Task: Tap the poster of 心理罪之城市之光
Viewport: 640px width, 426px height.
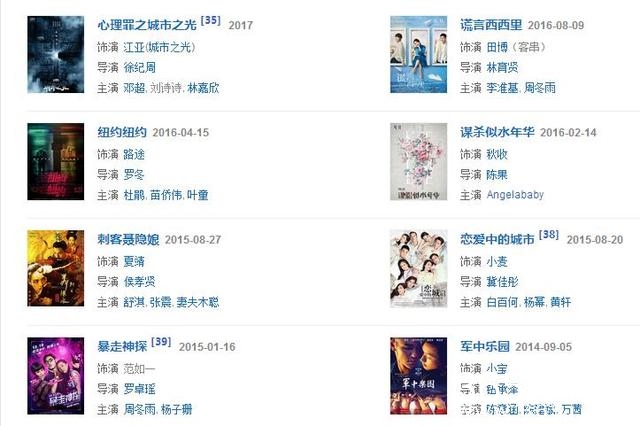Action: pos(55,54)
